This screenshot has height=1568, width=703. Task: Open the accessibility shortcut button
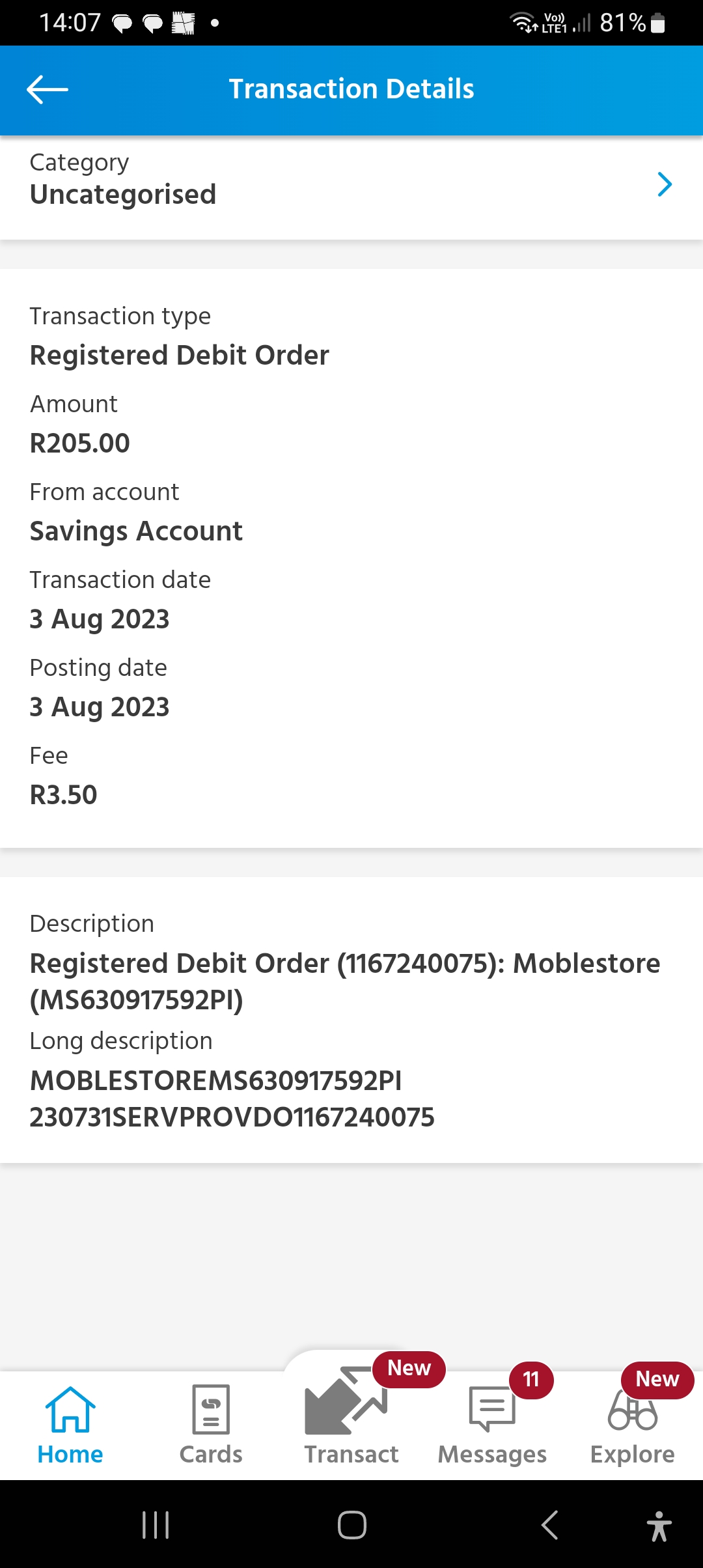[x=659, y=1526]
